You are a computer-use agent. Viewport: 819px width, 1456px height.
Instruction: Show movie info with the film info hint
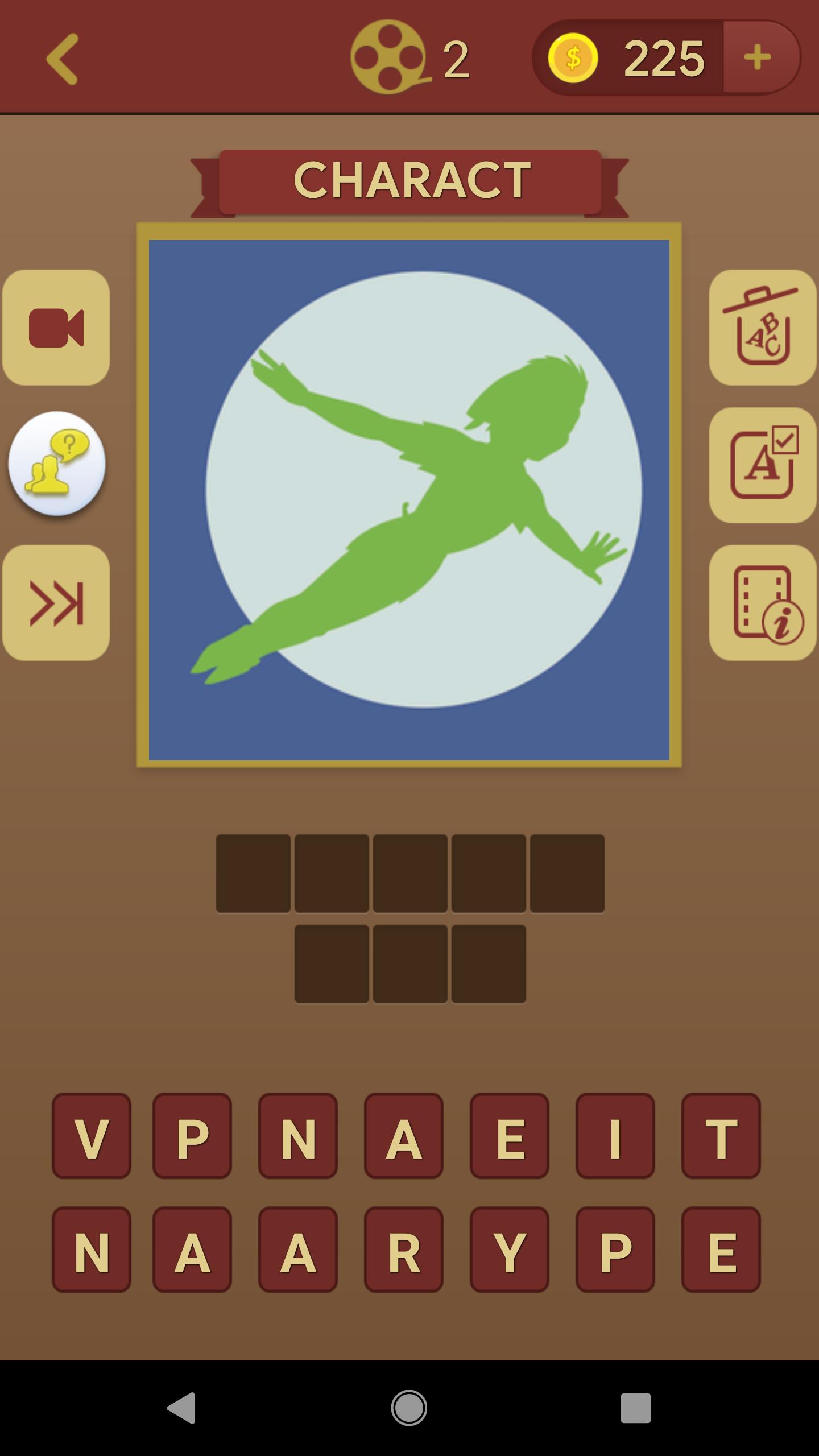(763, 603)
